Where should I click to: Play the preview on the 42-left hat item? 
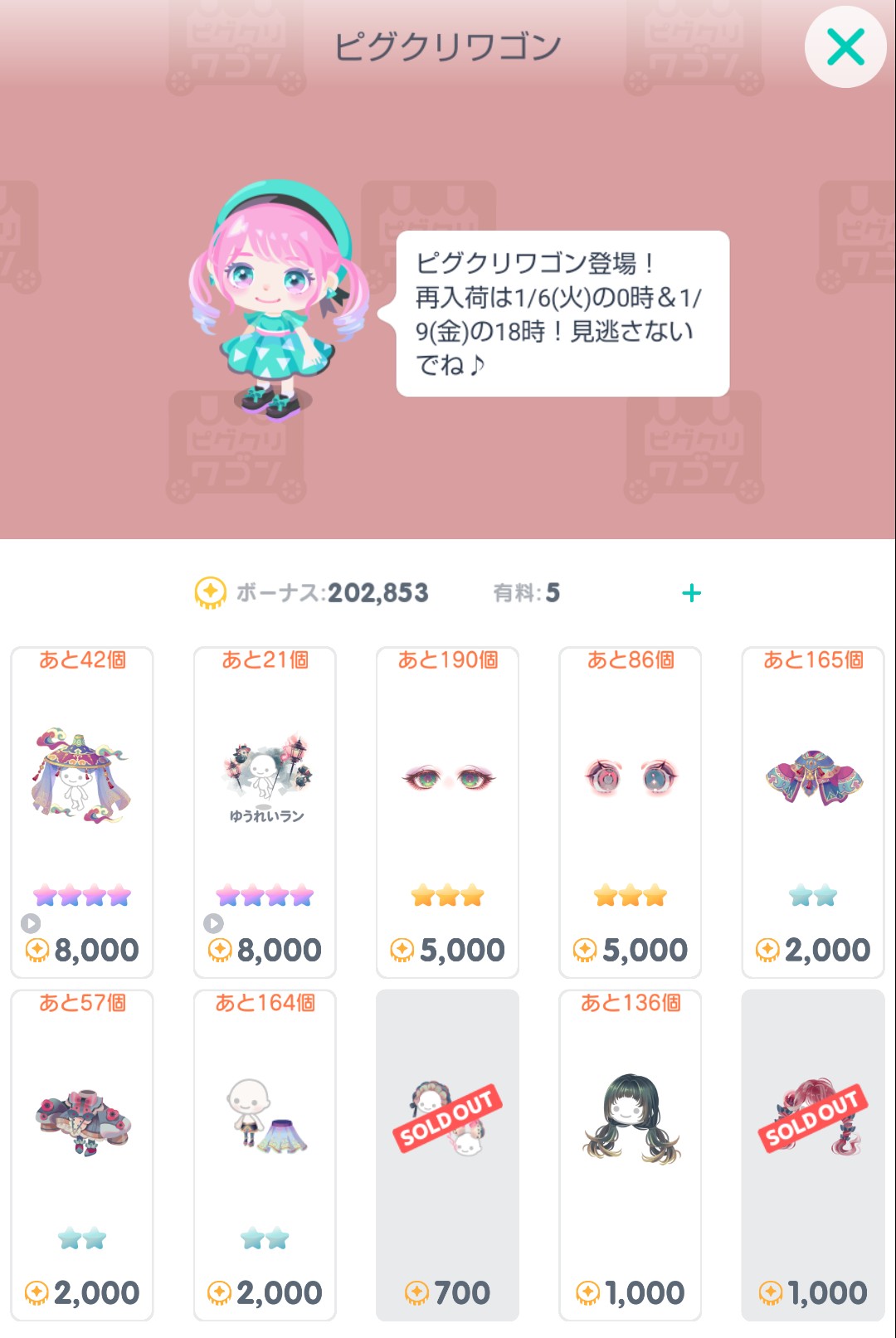[31, 922]
